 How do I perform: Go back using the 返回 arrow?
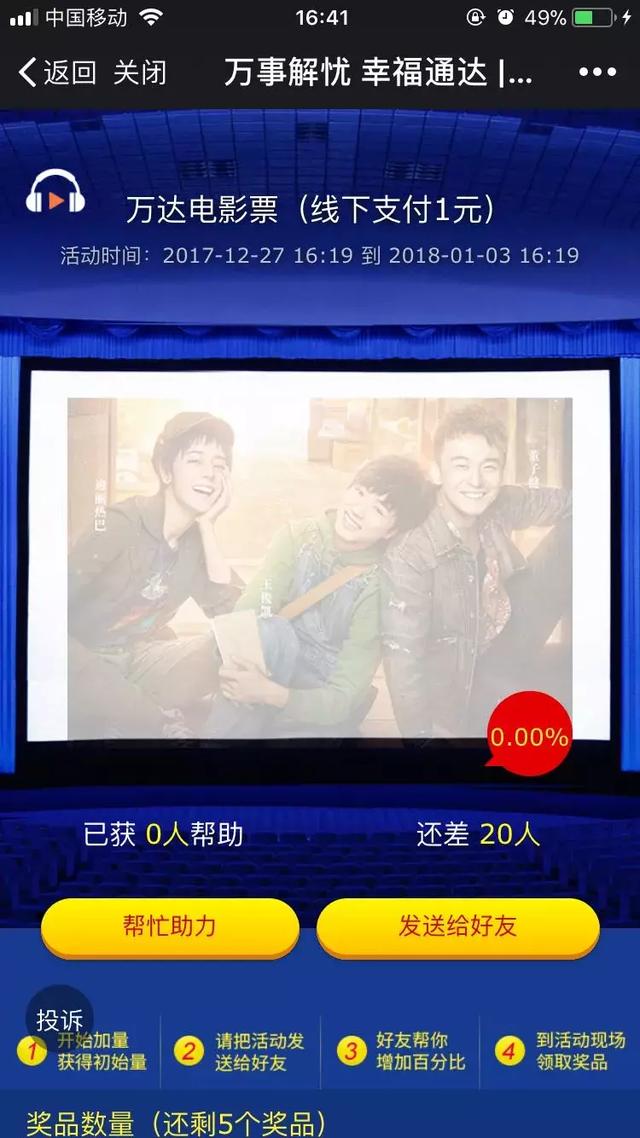coord(58,73)
